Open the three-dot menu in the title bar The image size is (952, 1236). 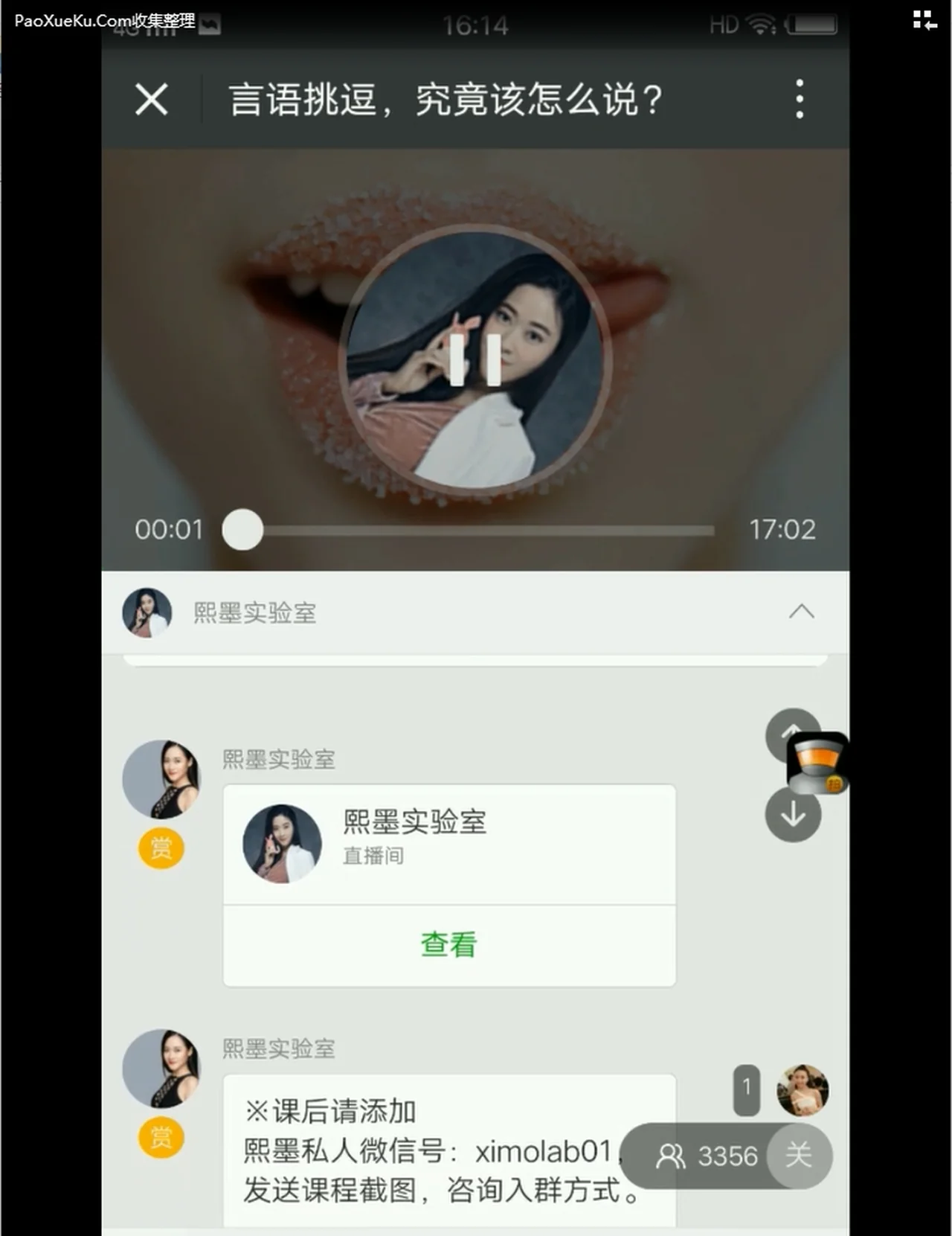coord(800,99)
